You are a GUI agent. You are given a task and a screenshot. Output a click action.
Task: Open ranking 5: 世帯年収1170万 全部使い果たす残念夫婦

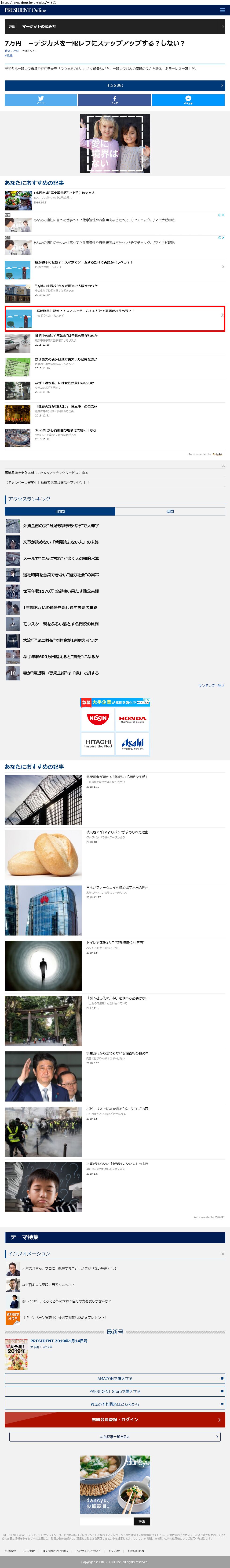tap(61, 591)
